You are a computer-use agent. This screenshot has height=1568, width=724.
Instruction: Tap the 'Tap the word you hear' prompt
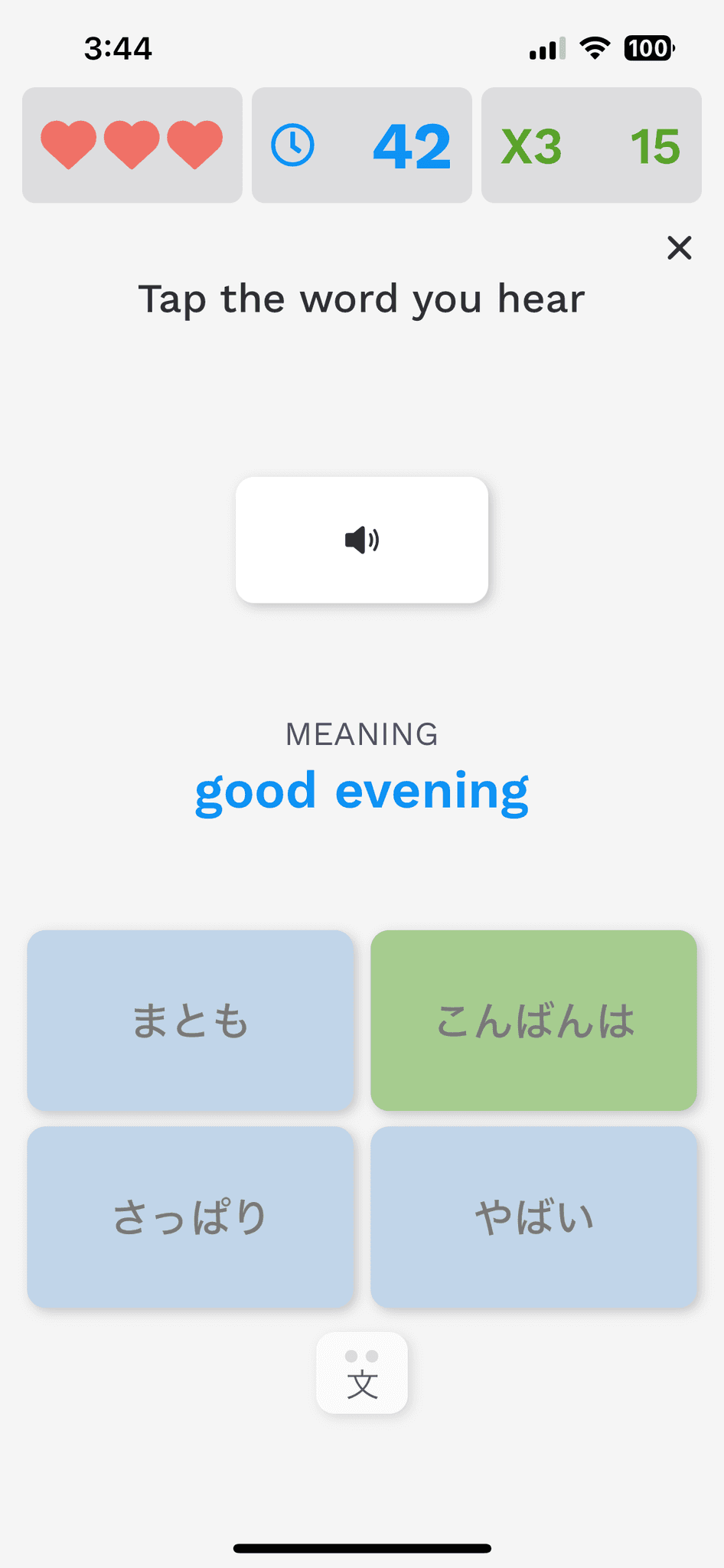(361, 299)
